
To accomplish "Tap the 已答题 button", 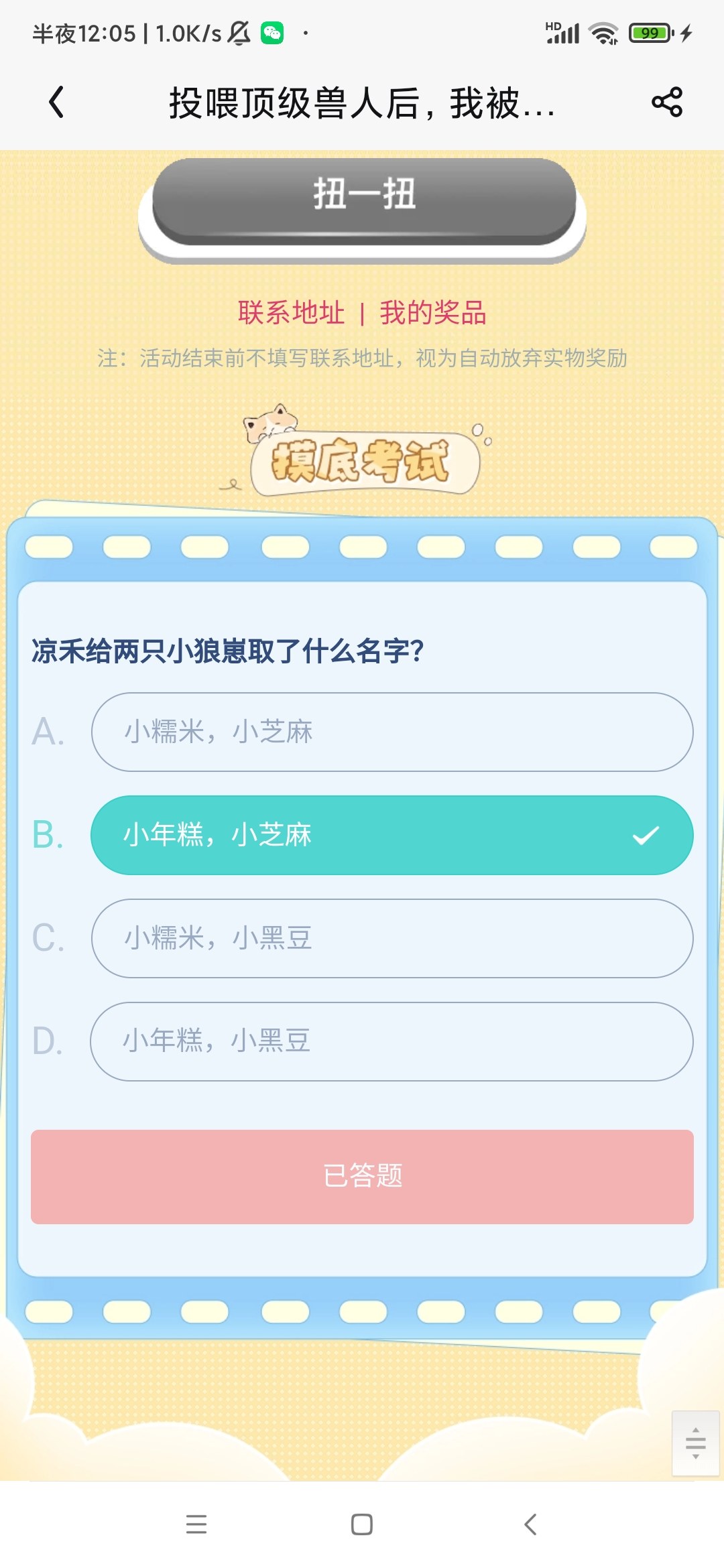I will (x=362, y=1177).
